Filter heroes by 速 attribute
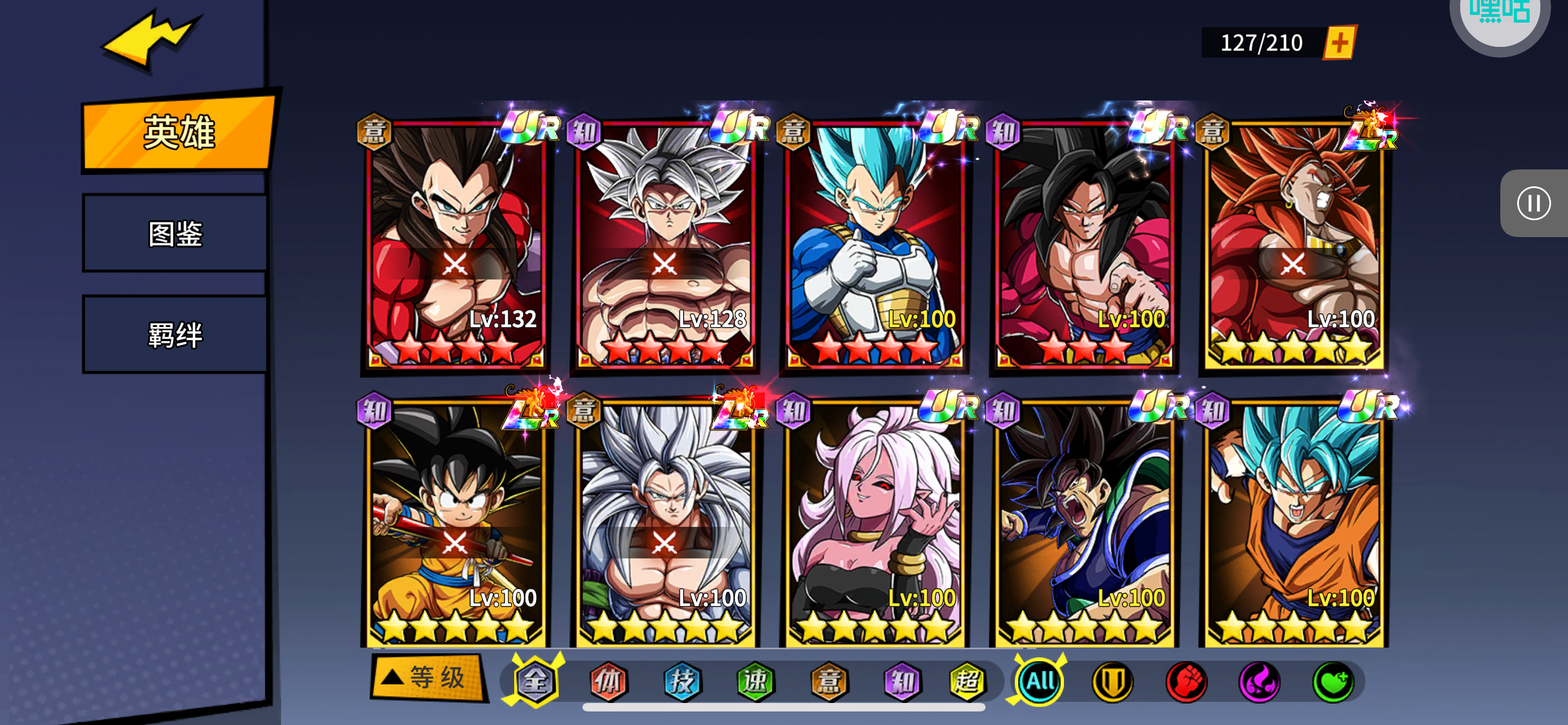 pos(755,681)
